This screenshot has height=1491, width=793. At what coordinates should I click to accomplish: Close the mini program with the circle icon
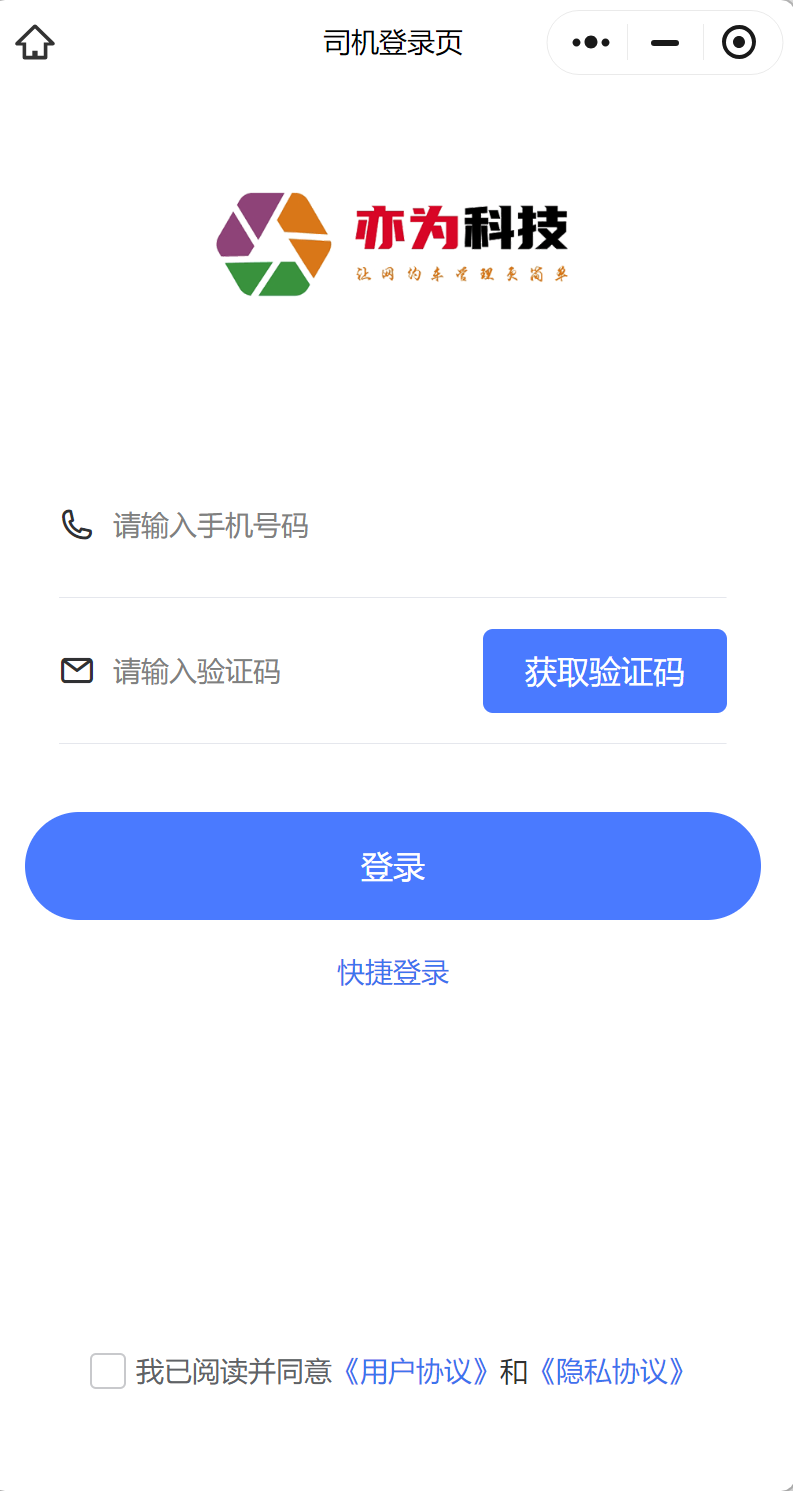point(739,43)
